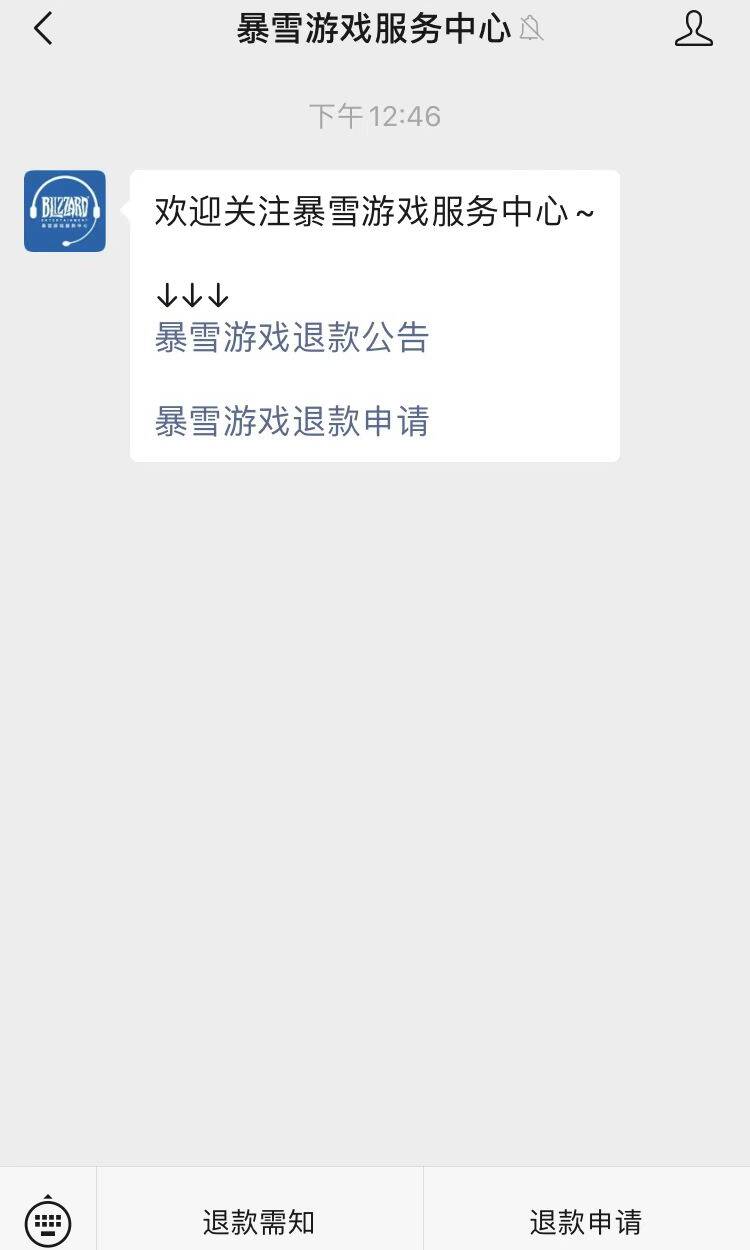Open the account profile icon
This screenshot has height=1250, width=750.
pos(693,29)
